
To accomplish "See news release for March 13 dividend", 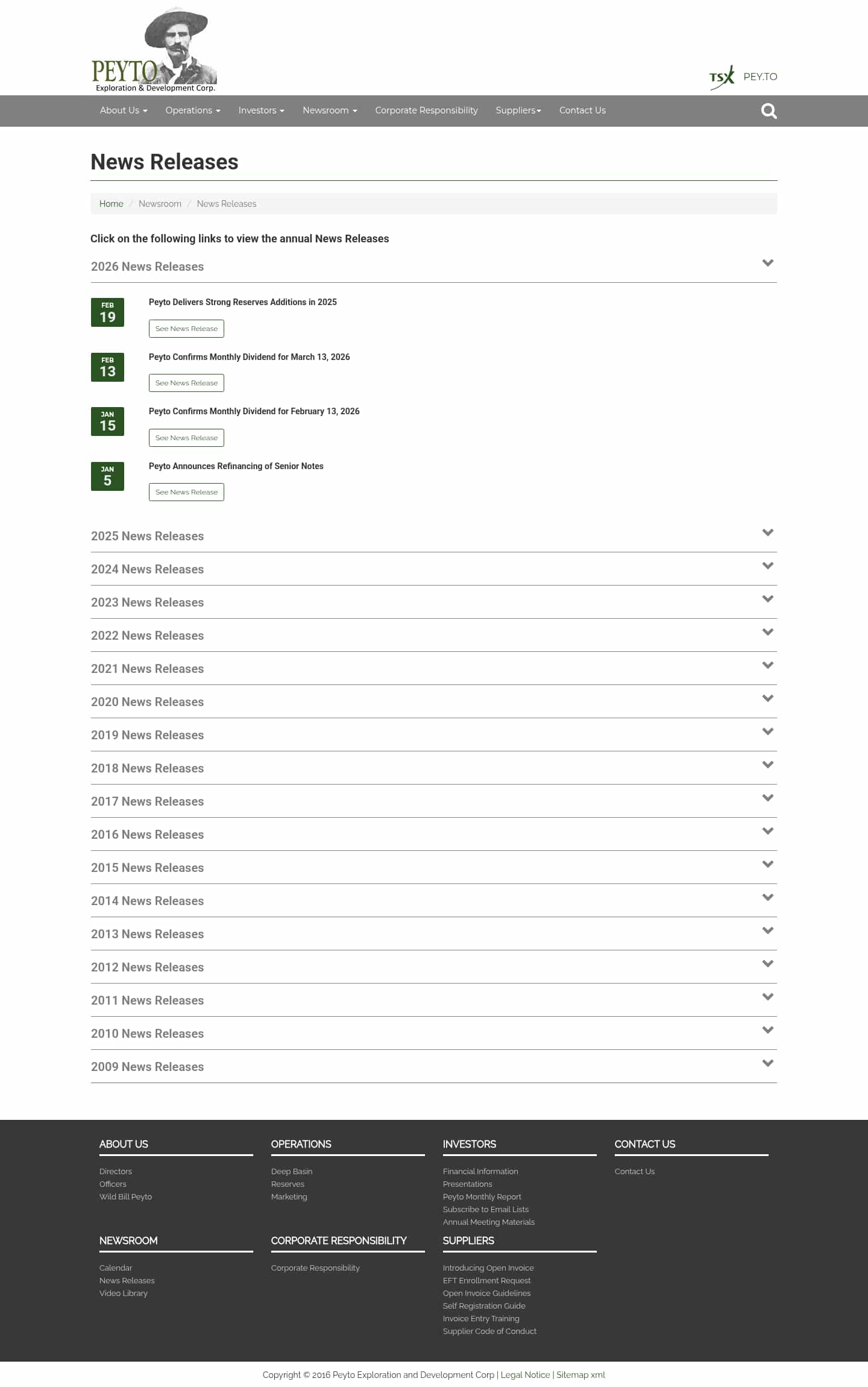I will tap(186, 383).
